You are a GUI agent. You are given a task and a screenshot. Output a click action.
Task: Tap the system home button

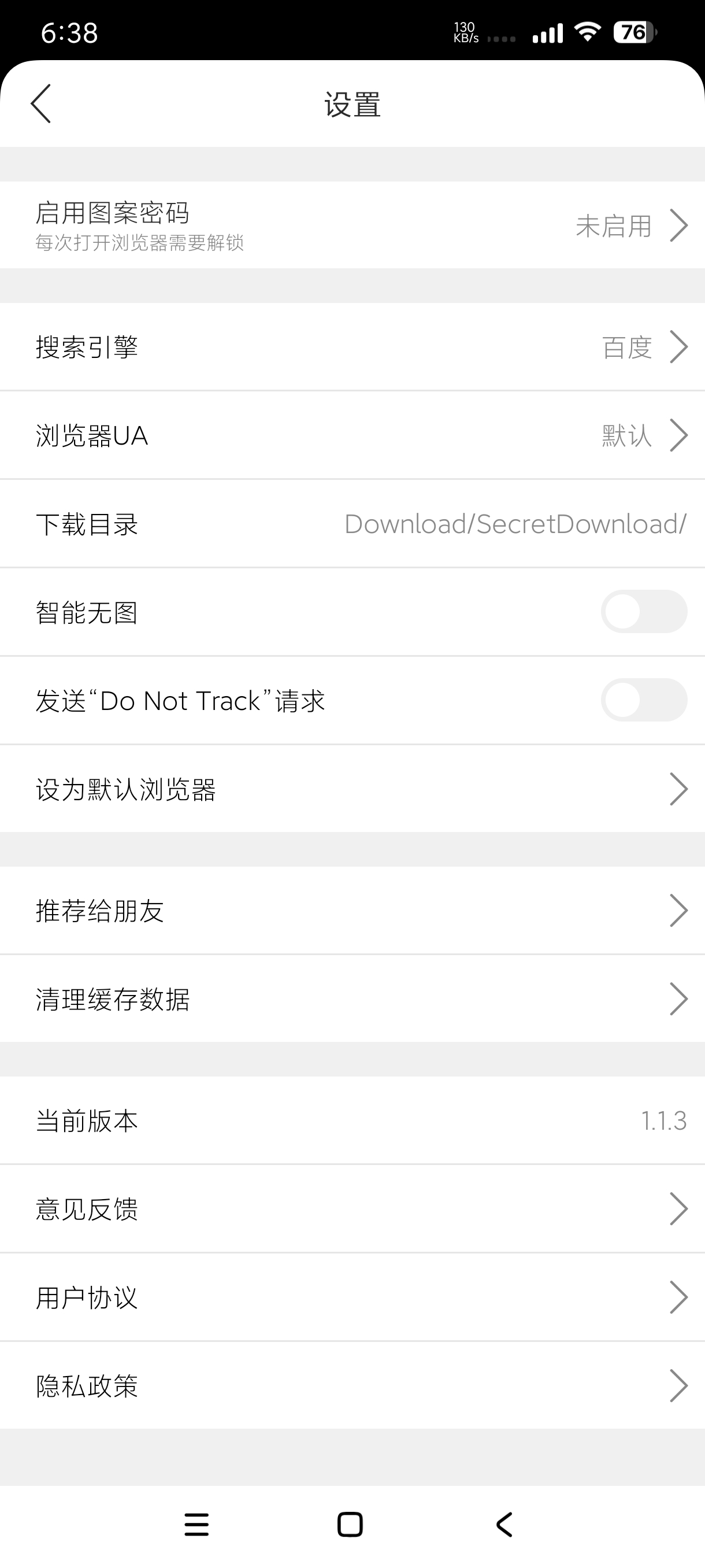coord(350,1524)
